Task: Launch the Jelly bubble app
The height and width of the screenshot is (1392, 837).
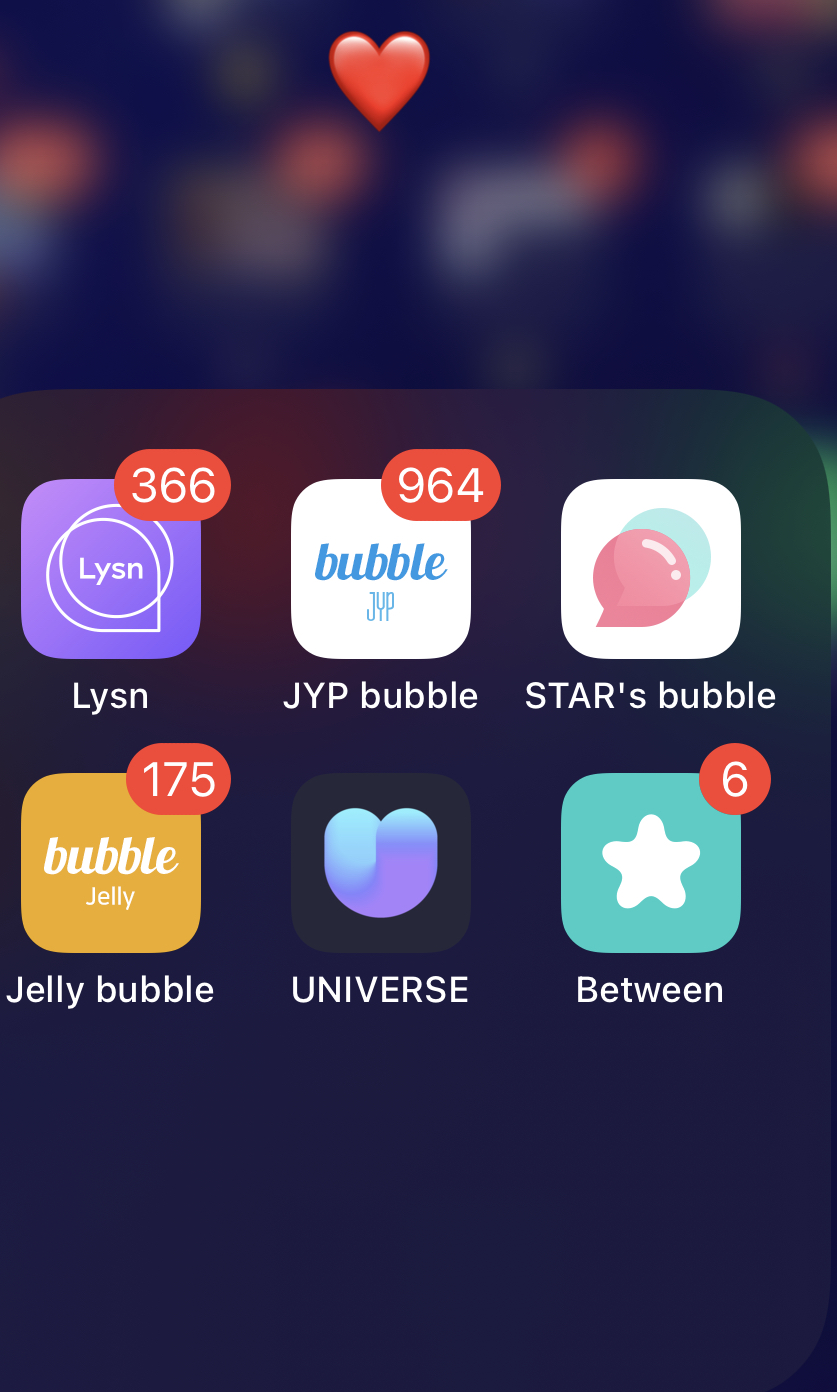Action: point(111,863)
